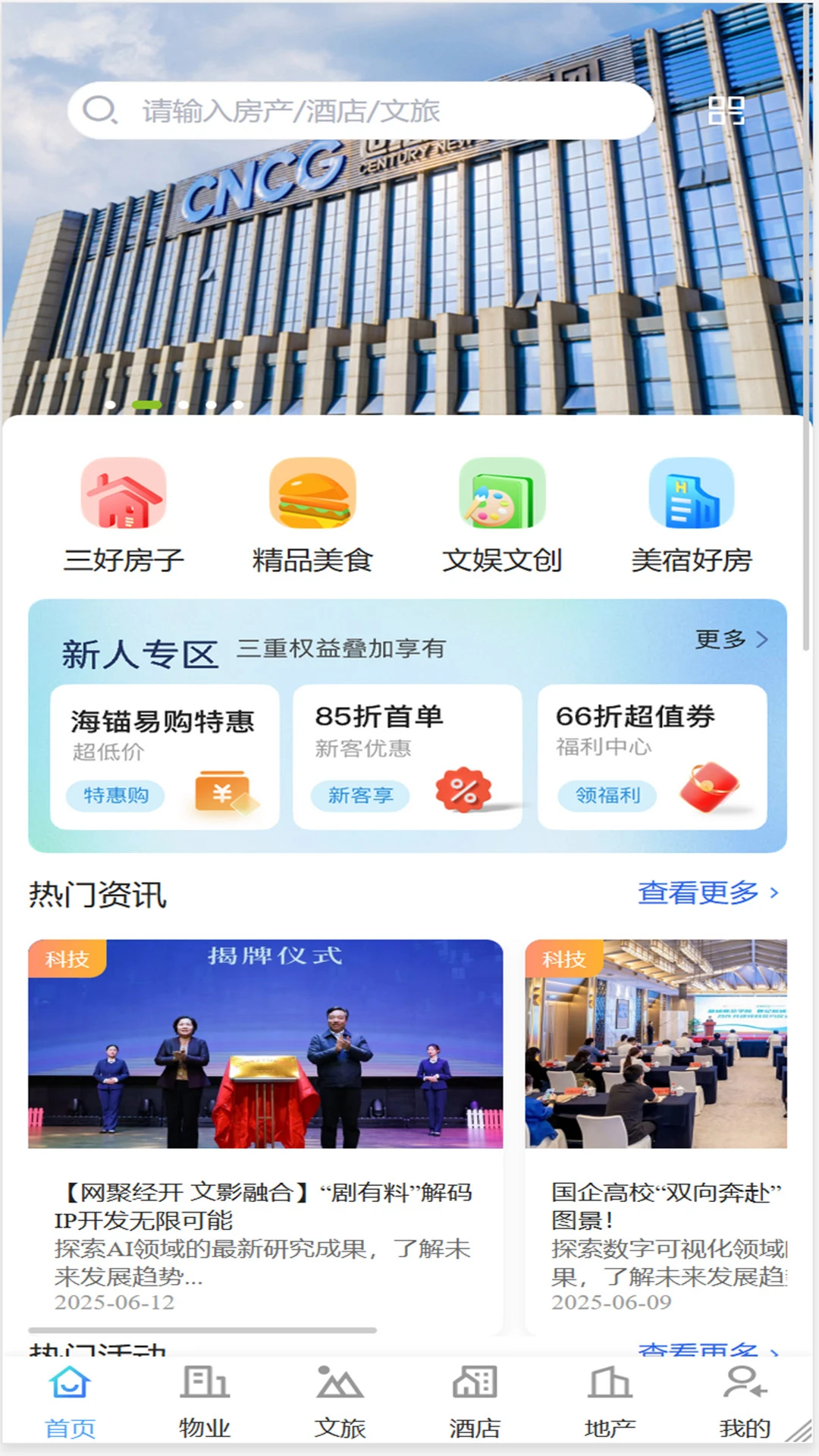Open the 我的 profile tab
Image resolution: width=819 pixels, height=1456 pixels.
744,1399
